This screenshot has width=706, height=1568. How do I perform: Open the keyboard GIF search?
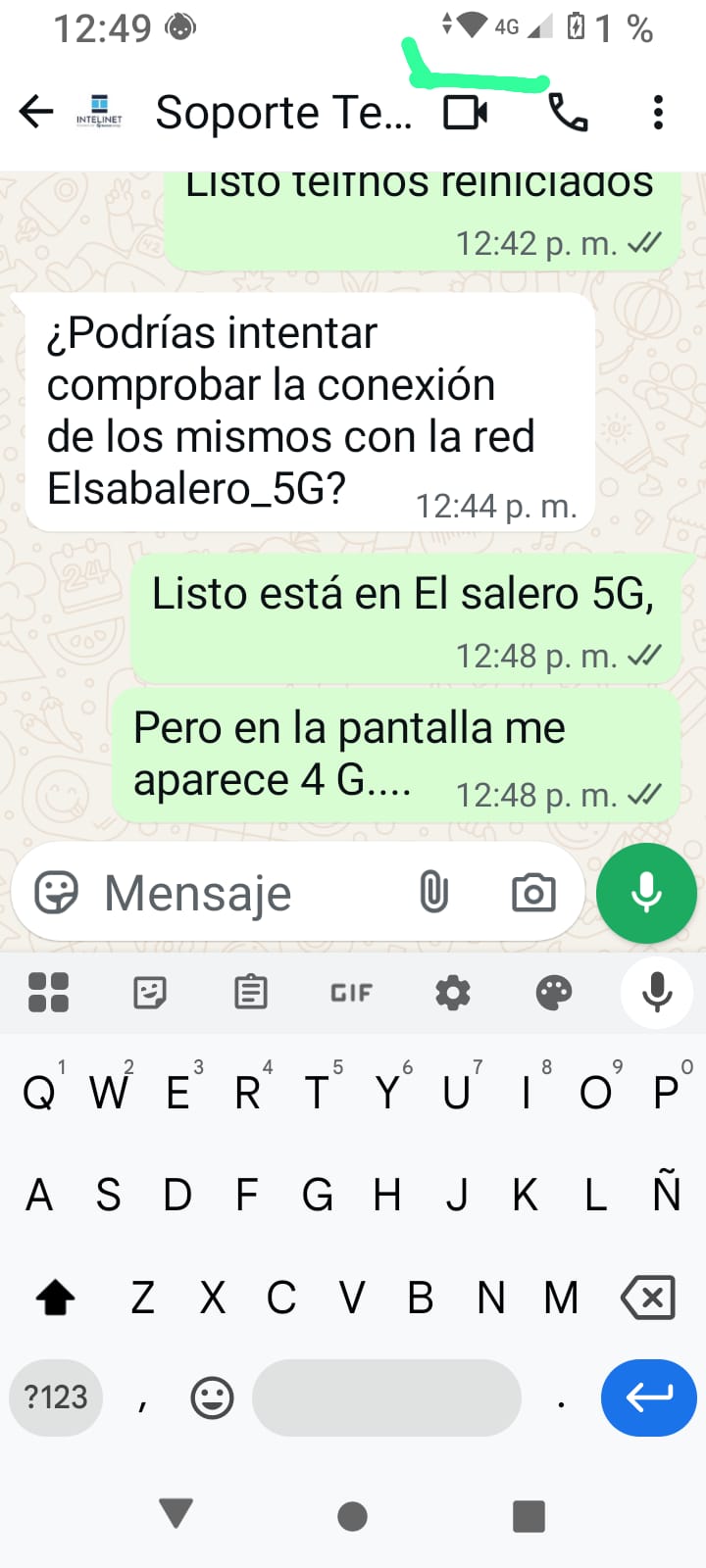point(351,993)
